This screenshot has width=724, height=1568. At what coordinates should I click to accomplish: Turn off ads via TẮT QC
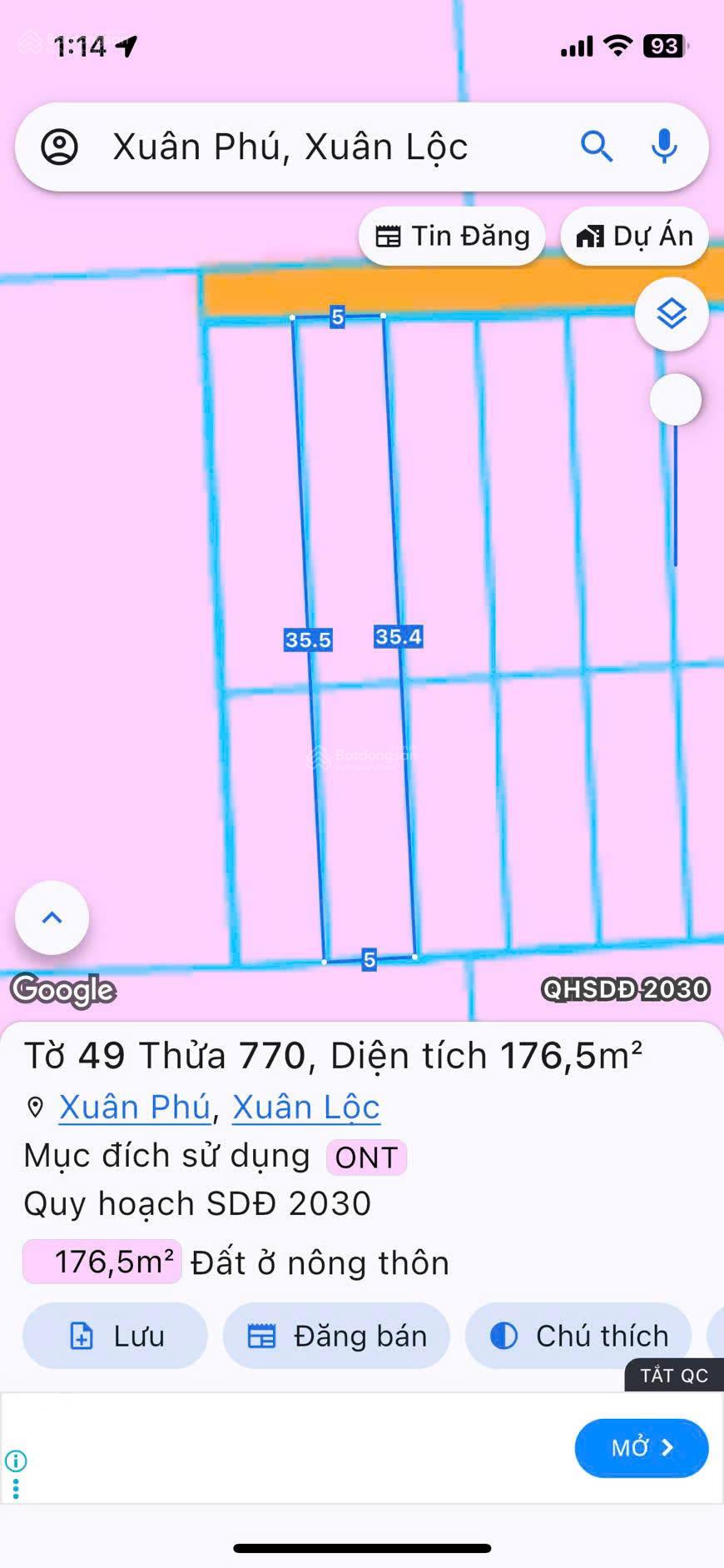(673, 1375)
